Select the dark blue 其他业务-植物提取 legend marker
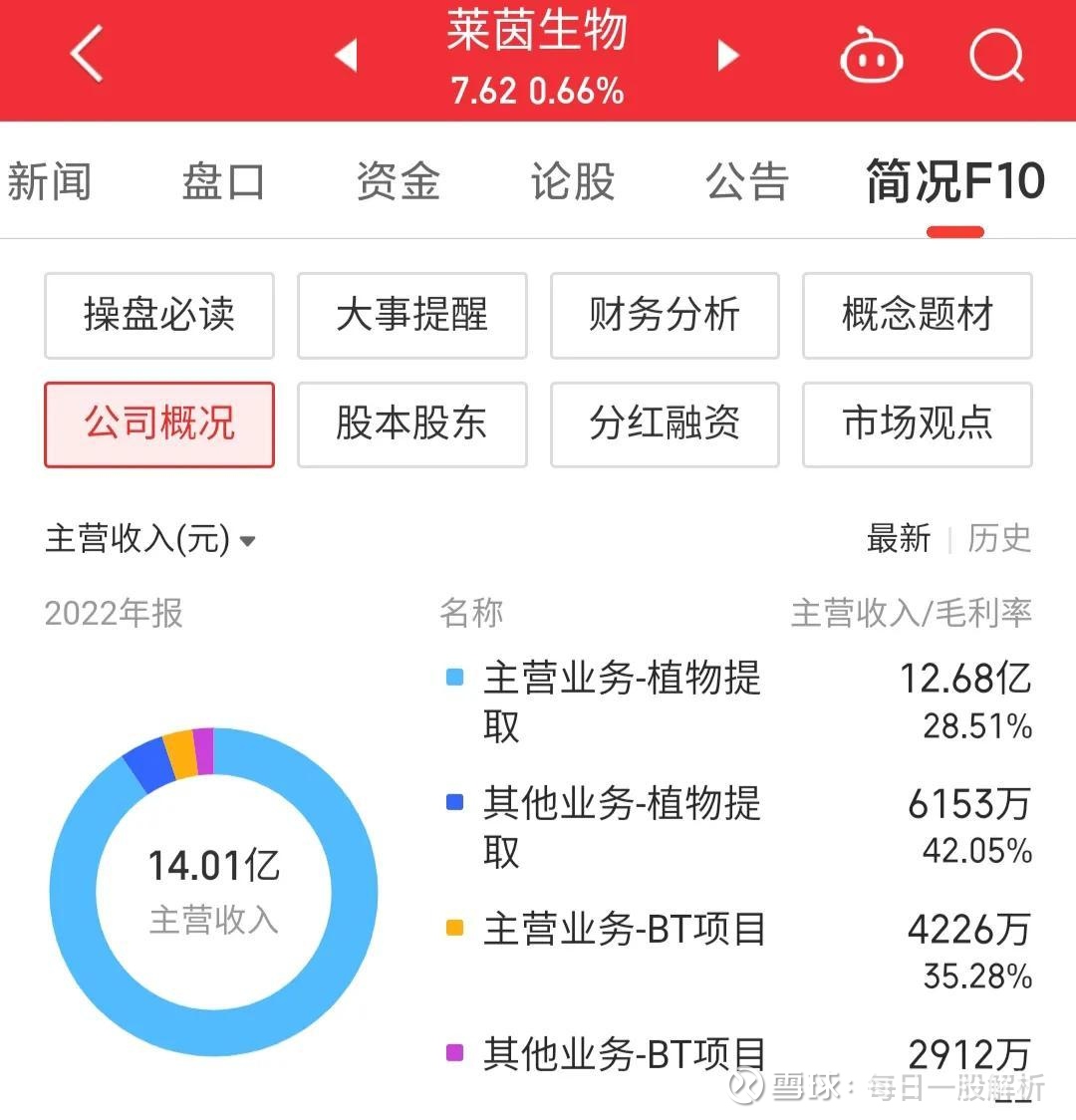1076x1120 pixels. coord(453,801)
